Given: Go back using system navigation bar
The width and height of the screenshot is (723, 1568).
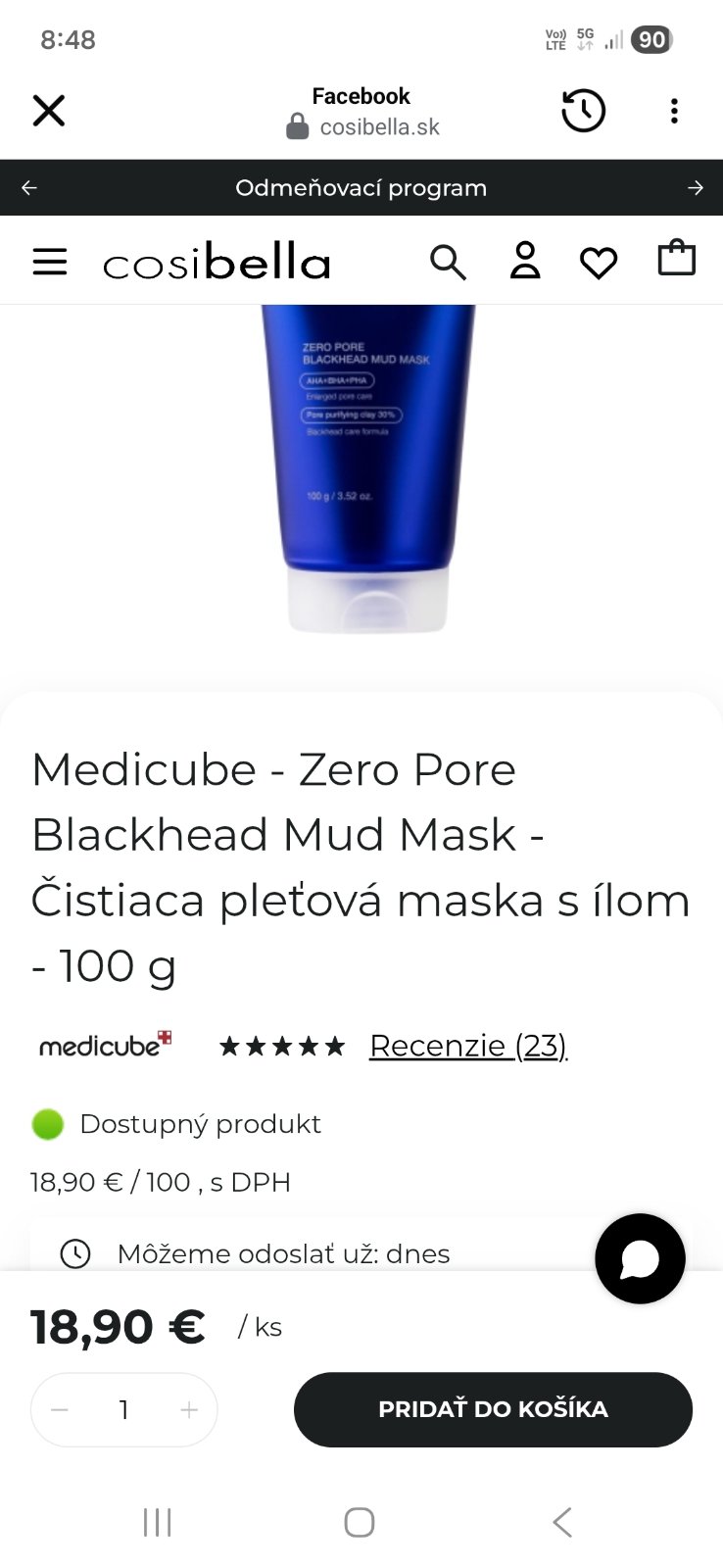Looking at the screenshot, I should tap(561, 1522).
